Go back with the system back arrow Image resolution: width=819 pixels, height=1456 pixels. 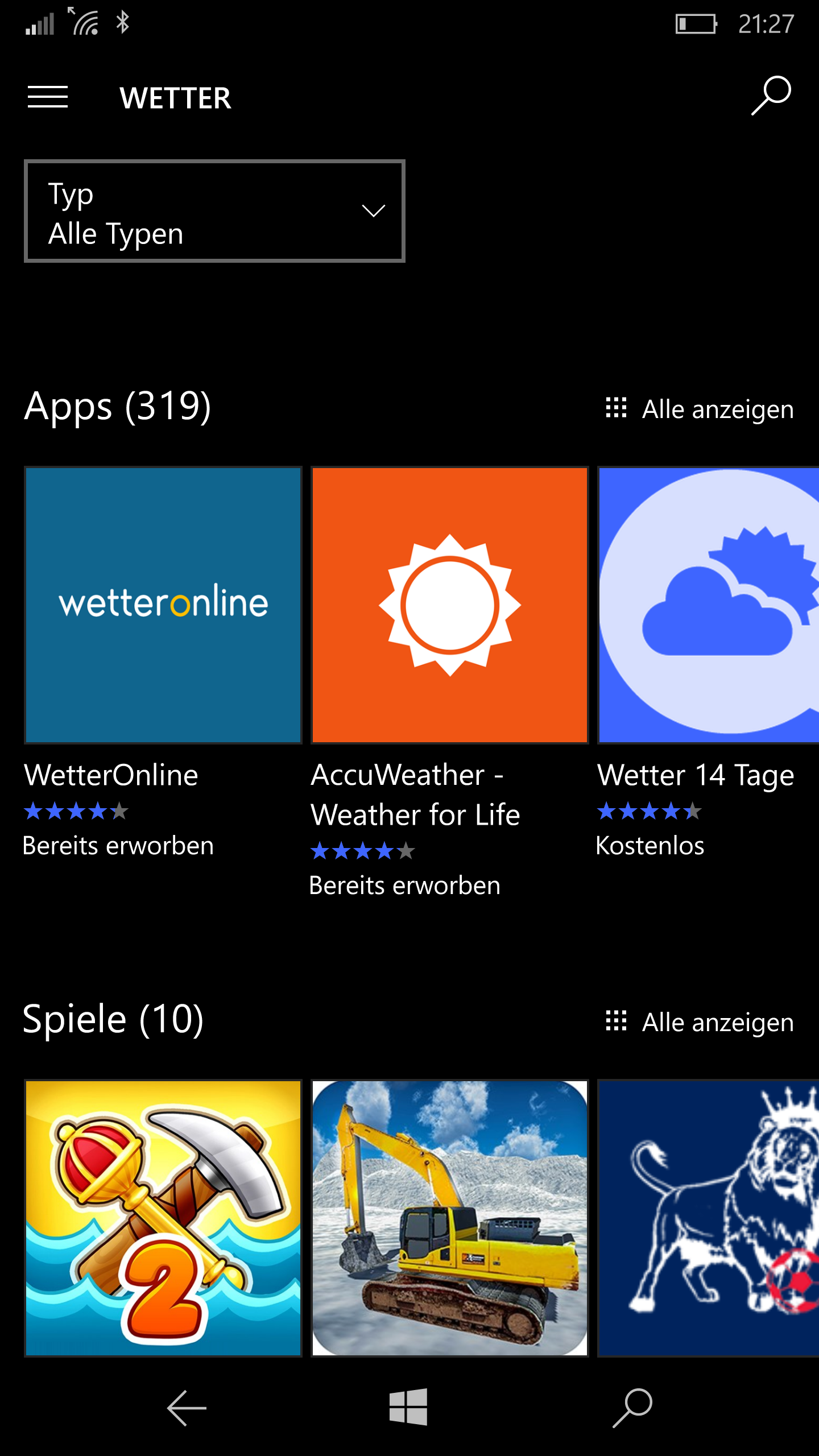[187, 1408]
